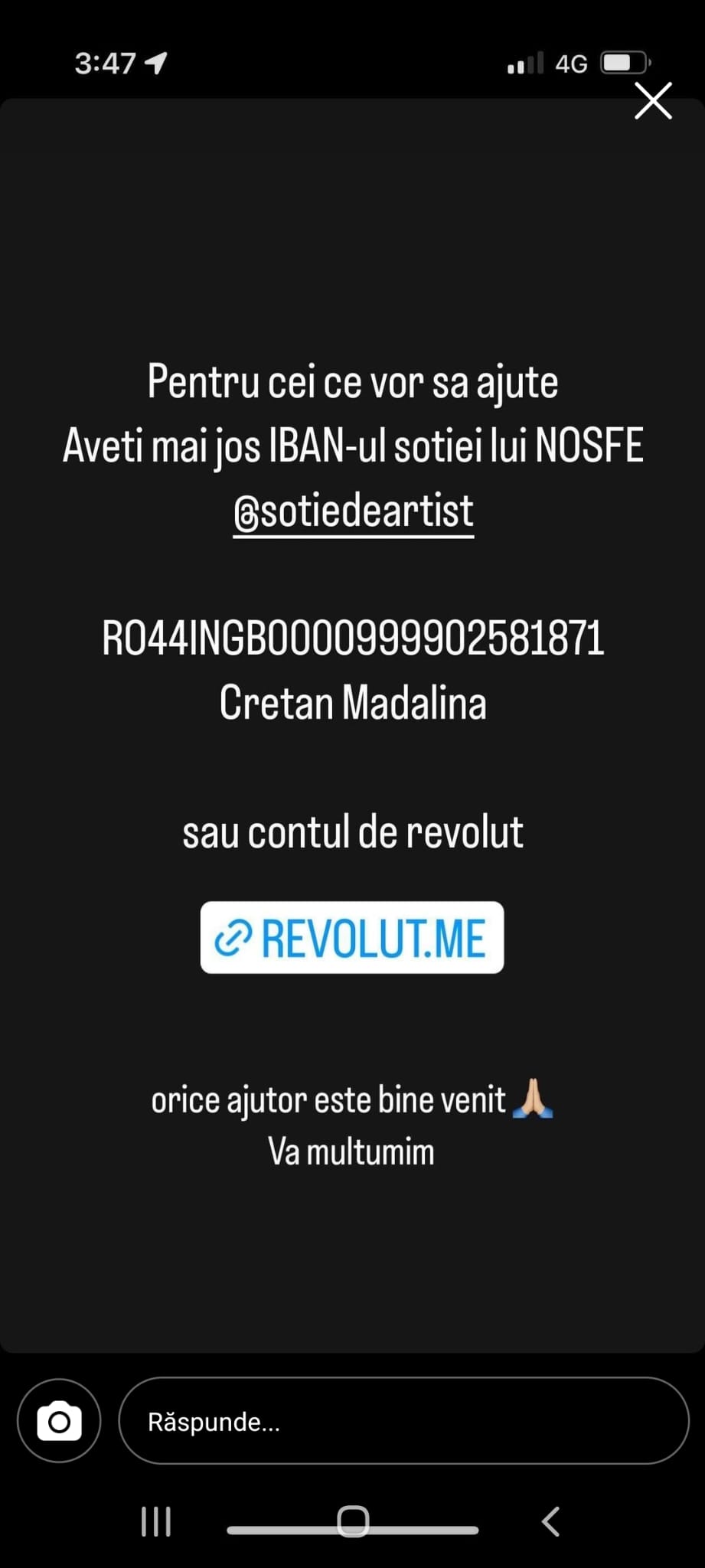Tap the Va multumim message

coord(351,1150)
